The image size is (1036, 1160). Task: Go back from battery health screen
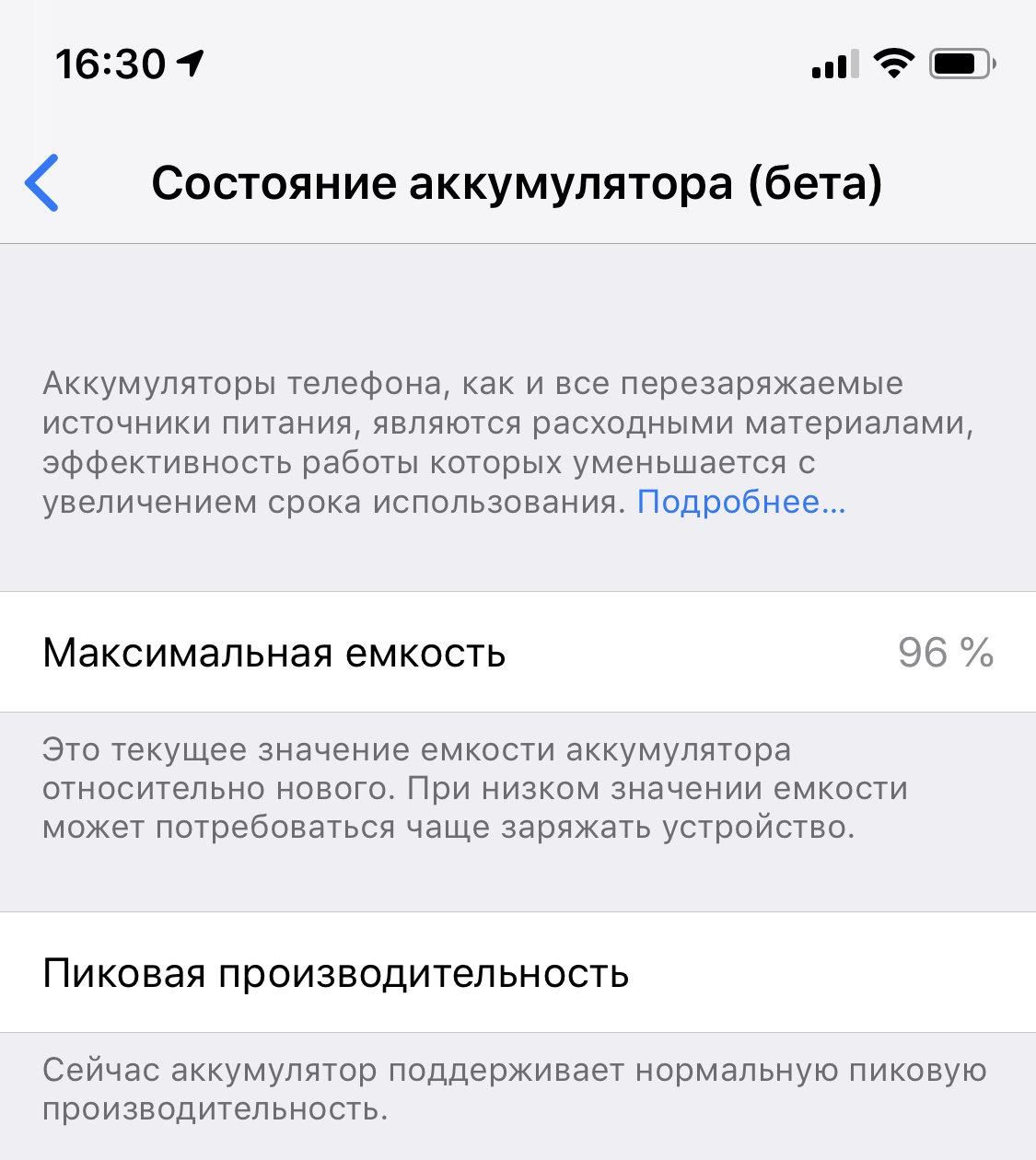[42, 183]
